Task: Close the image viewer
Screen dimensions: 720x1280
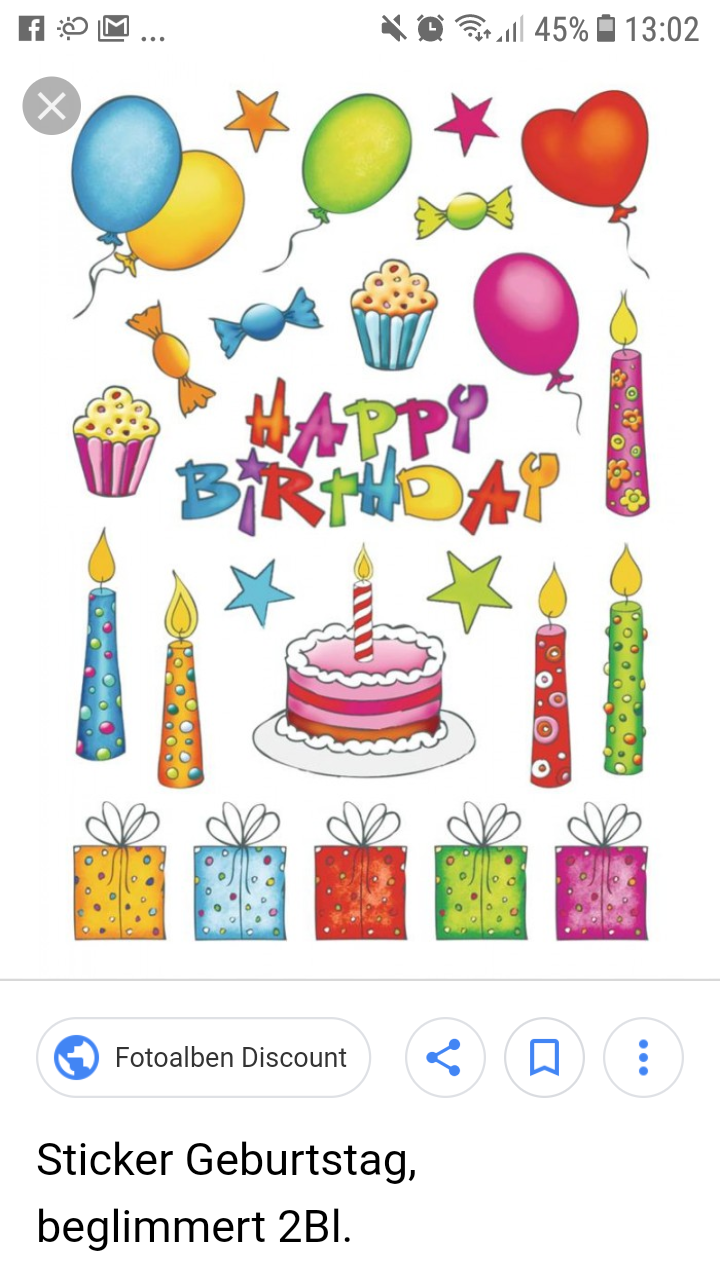Action: 51,105
